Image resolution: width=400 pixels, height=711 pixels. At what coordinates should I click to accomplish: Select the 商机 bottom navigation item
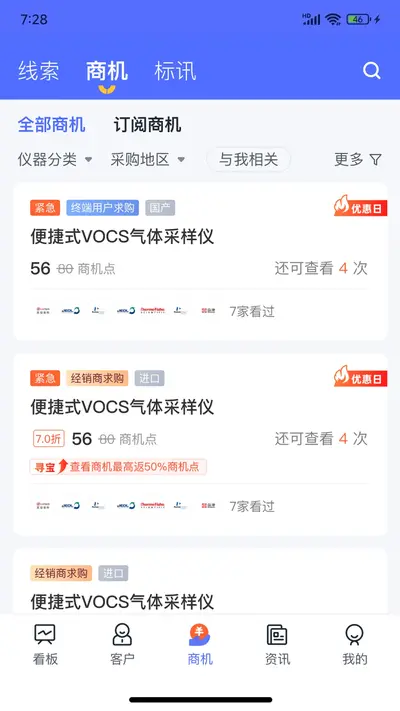[x=200, y=645]
